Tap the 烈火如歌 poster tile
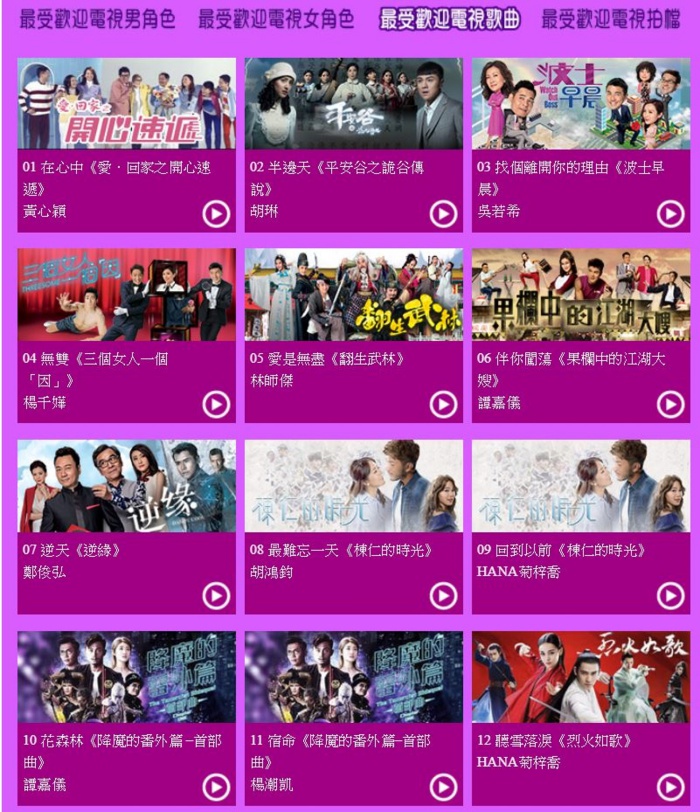The height and width of the screenshot is (812, 700). (x=581, y=677)
